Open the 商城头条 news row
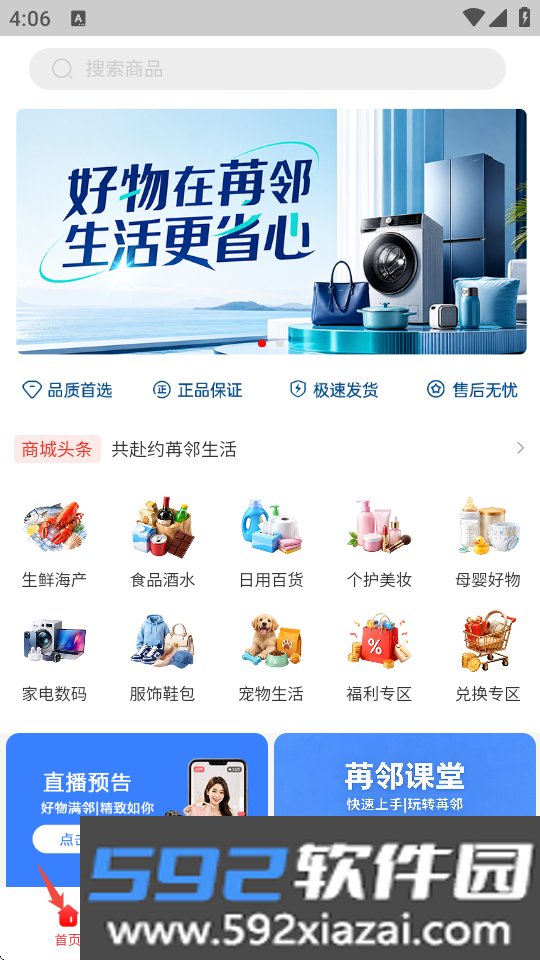This screenshot has height=960, width=540. pyautogui.click(x=270, y=449)
